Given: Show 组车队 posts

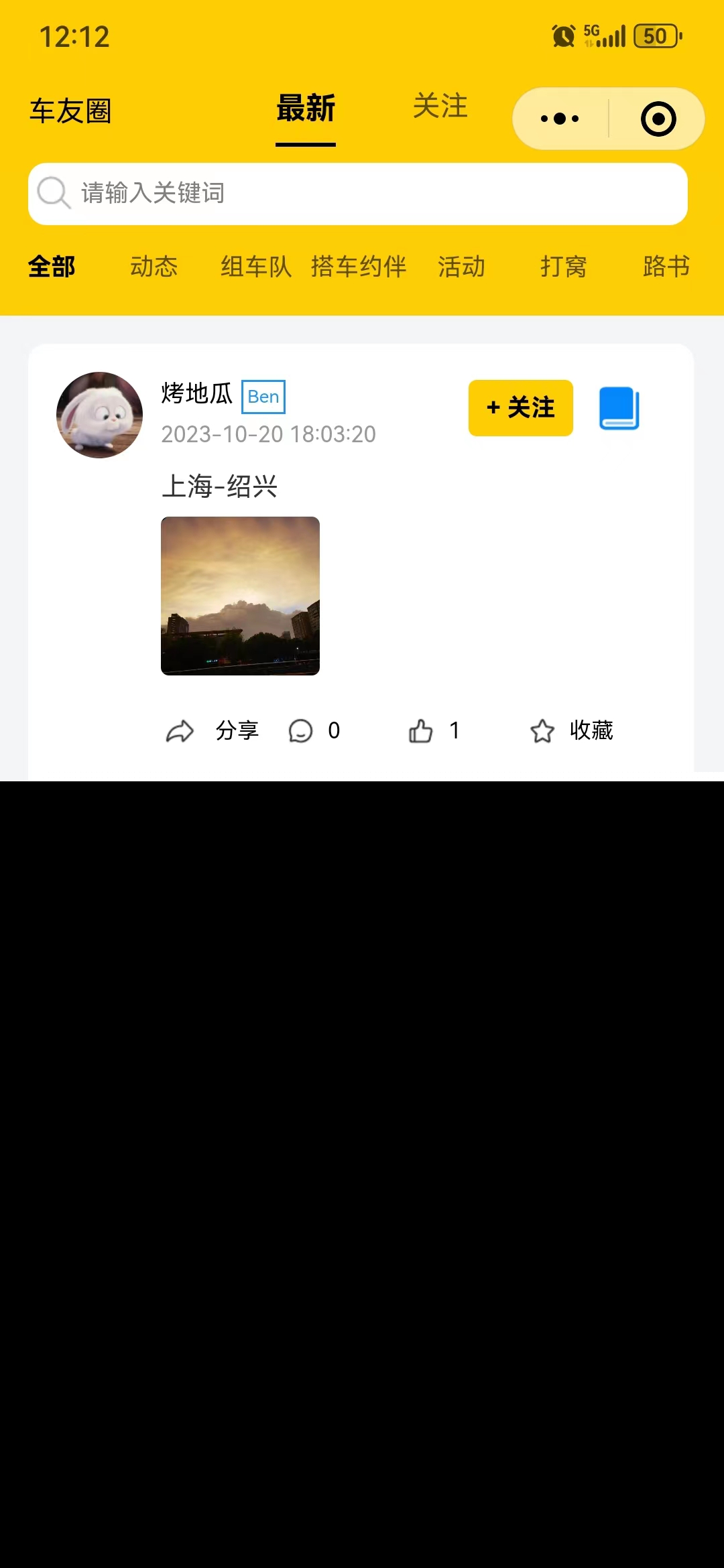Looking at the screenshot, I should tap(256, 267).
